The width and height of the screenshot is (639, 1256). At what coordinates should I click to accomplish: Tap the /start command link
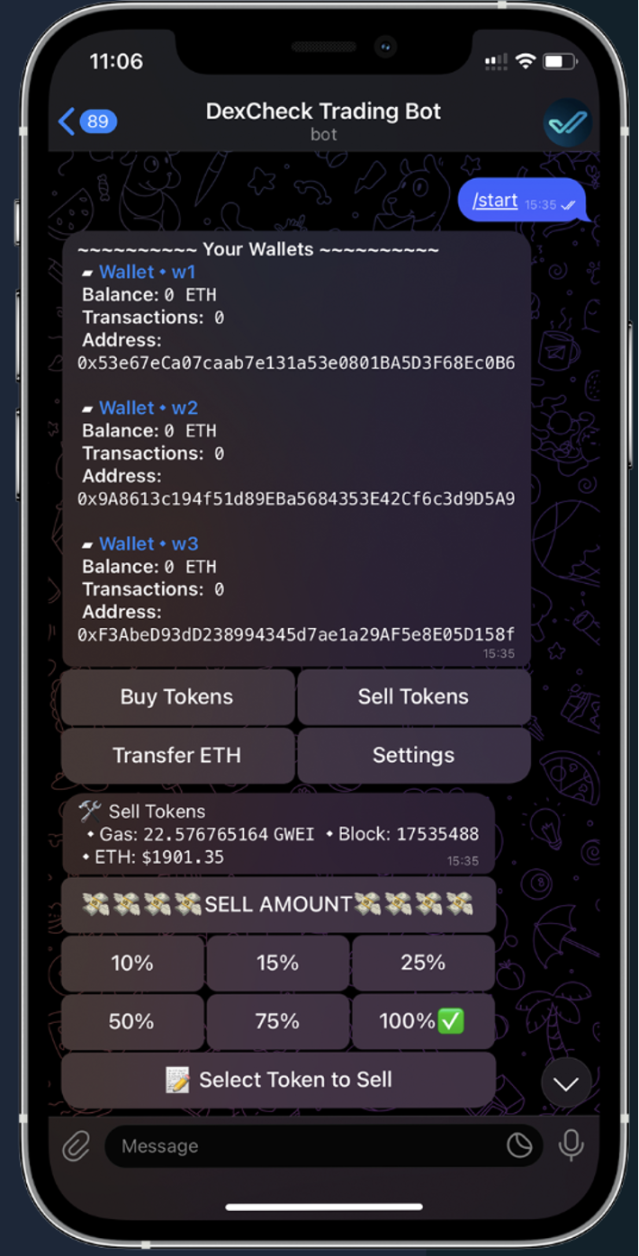pyautogui.click(x=495, y=200)
